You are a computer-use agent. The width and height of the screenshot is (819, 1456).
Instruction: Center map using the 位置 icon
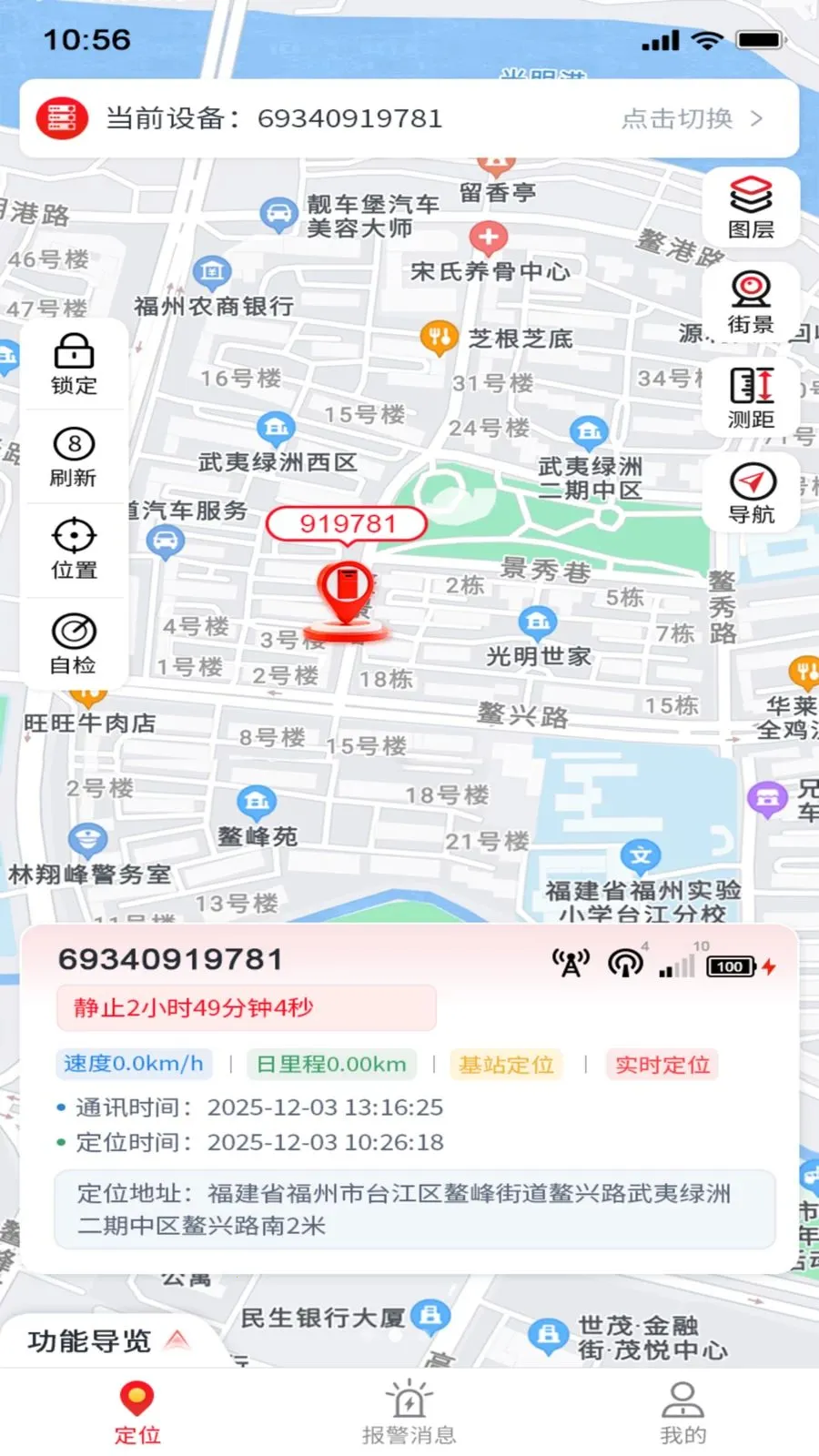pyautogui.click(x=75, y=546)
